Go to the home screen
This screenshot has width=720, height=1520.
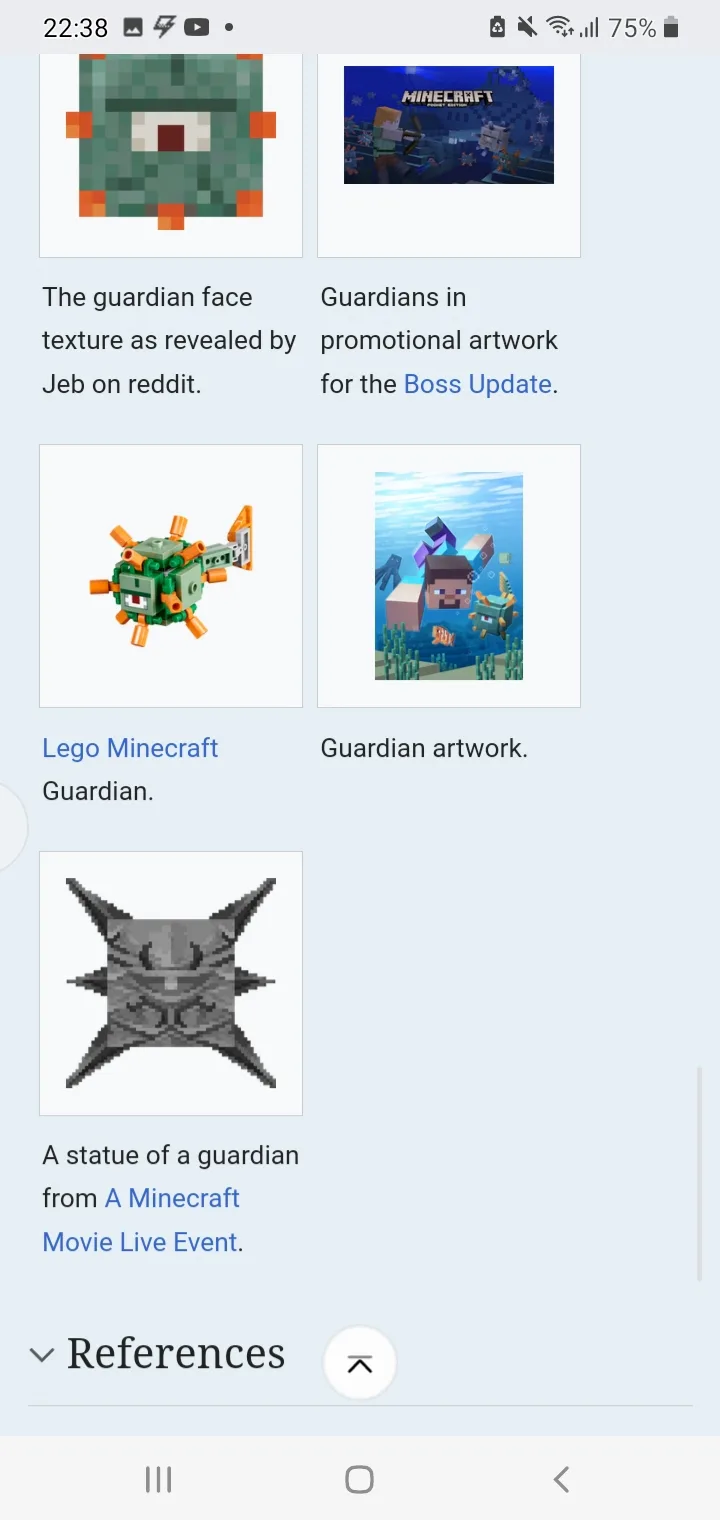pos(359,1479)
